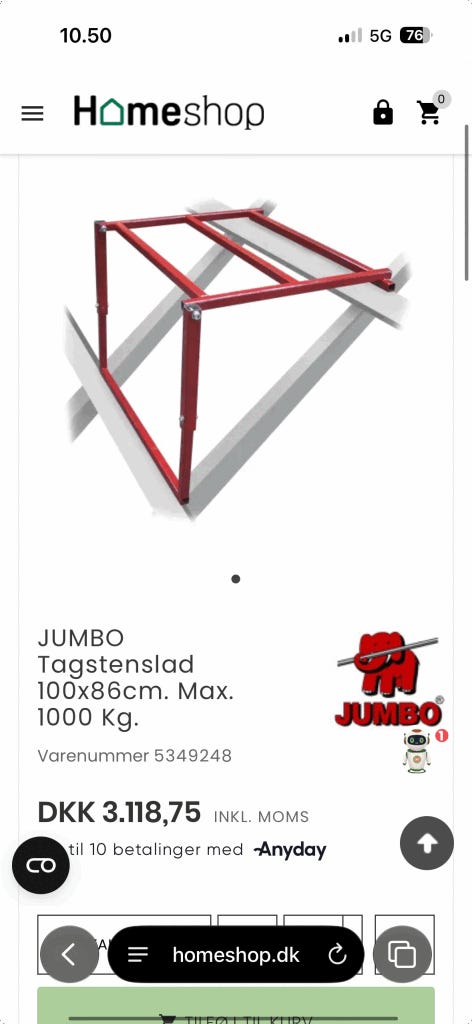The image size is (472, 1024).
Task: Open the hamburger menu
Action: pyautogui.click(x=32, y=114)
